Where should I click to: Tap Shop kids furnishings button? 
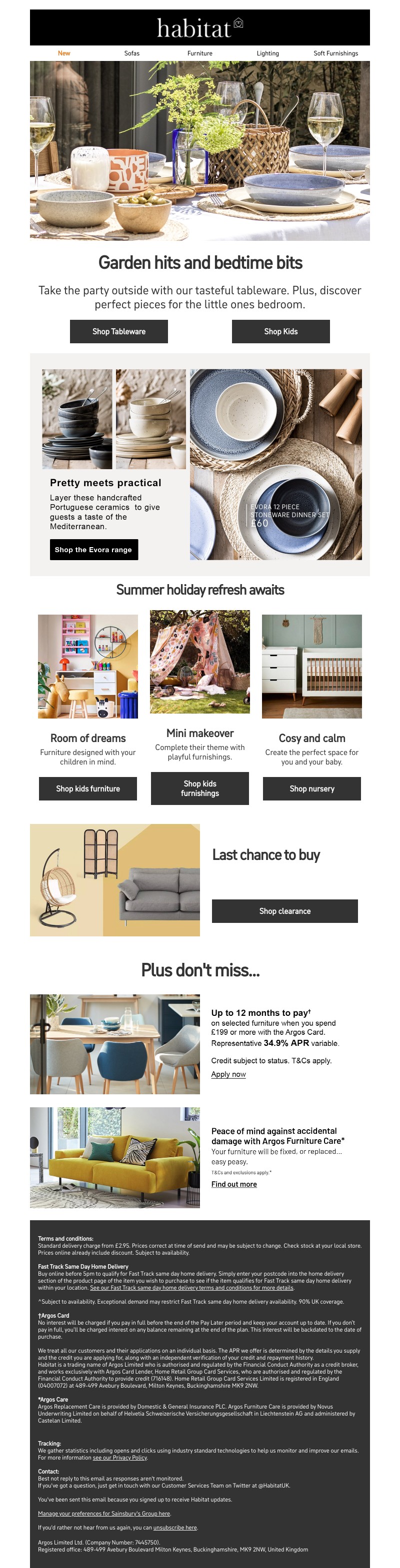[x=199, y=789]
